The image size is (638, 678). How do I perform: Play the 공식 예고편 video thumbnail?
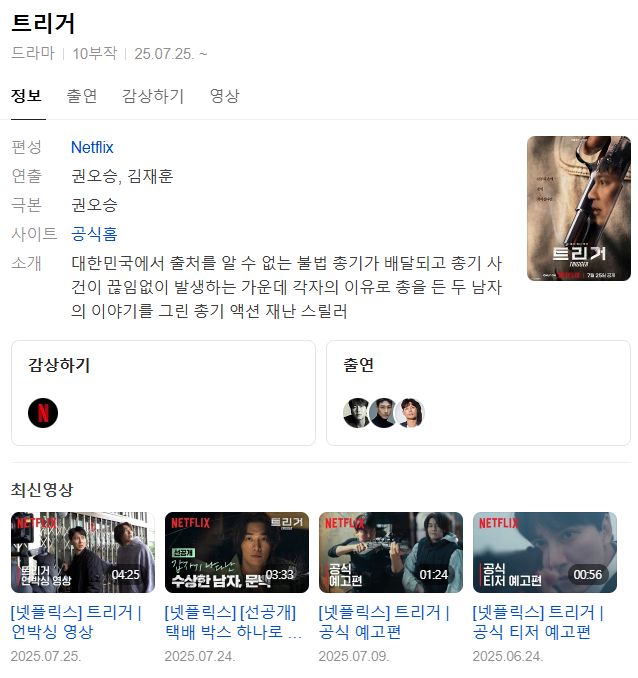(391, 552)
